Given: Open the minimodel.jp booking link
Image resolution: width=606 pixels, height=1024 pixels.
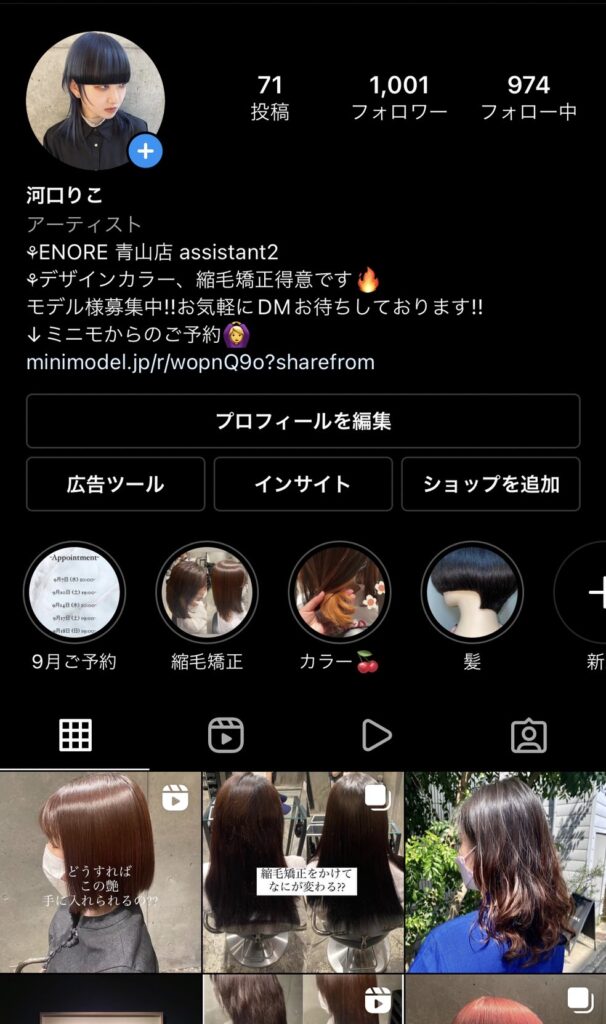Looking at the screenshot, I should coord(200,362).
